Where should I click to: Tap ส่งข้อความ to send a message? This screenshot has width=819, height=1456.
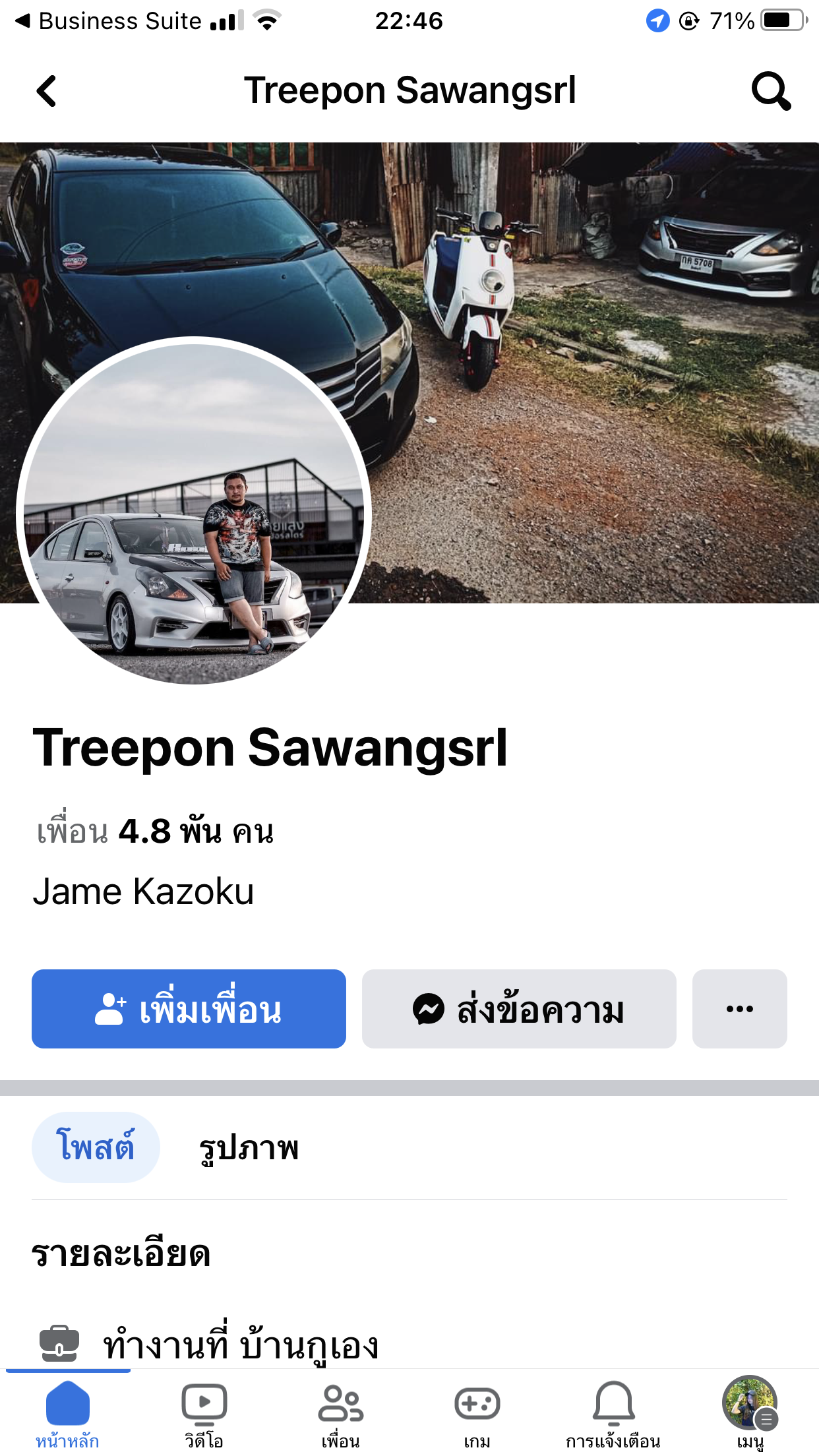click(x=519, y=1009)
